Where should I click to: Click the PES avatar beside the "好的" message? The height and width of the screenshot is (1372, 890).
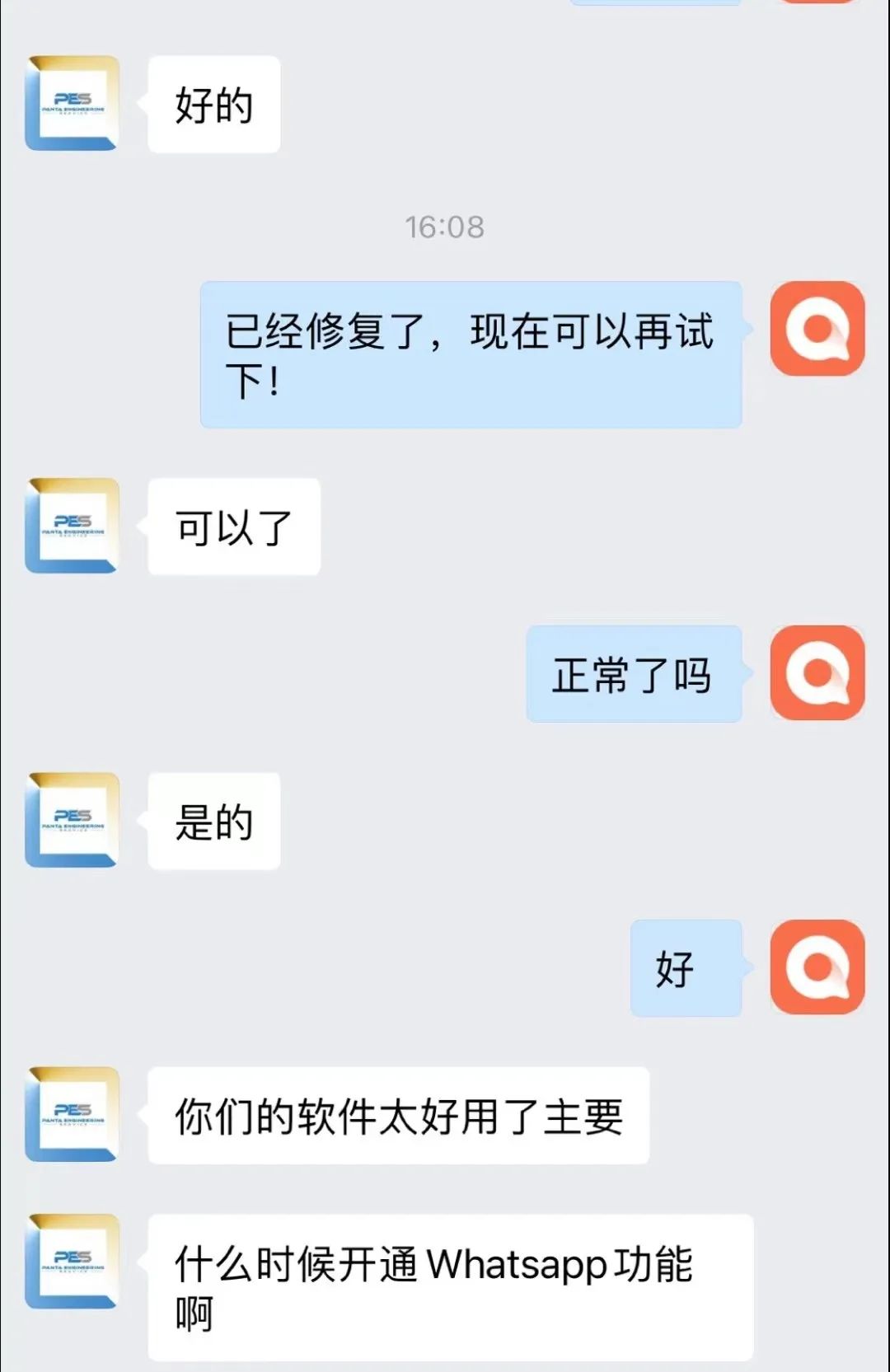[x=73, y=103]
